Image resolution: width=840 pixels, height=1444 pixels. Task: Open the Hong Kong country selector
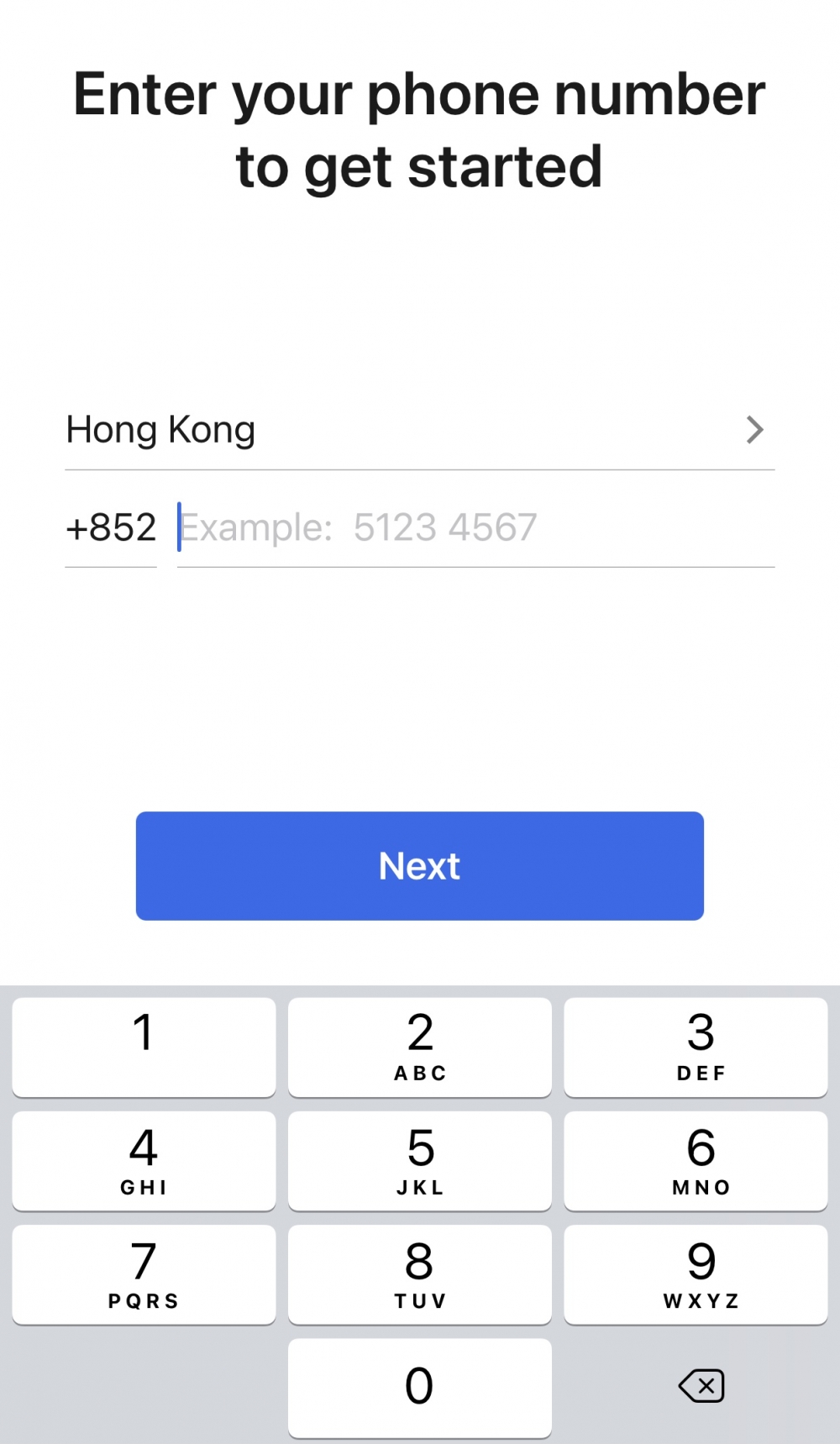[418, 430]
